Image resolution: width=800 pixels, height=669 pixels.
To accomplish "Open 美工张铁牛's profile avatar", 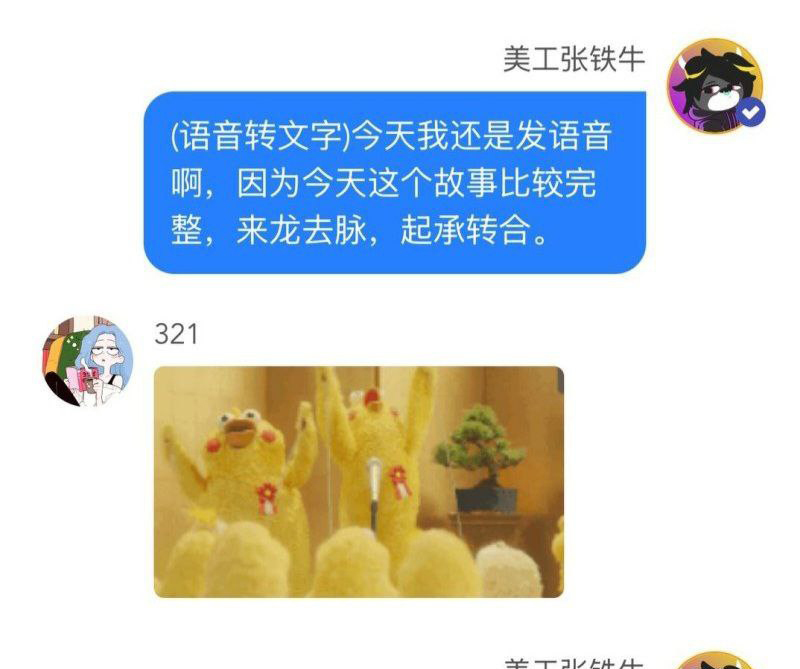I will click(714, 85).
